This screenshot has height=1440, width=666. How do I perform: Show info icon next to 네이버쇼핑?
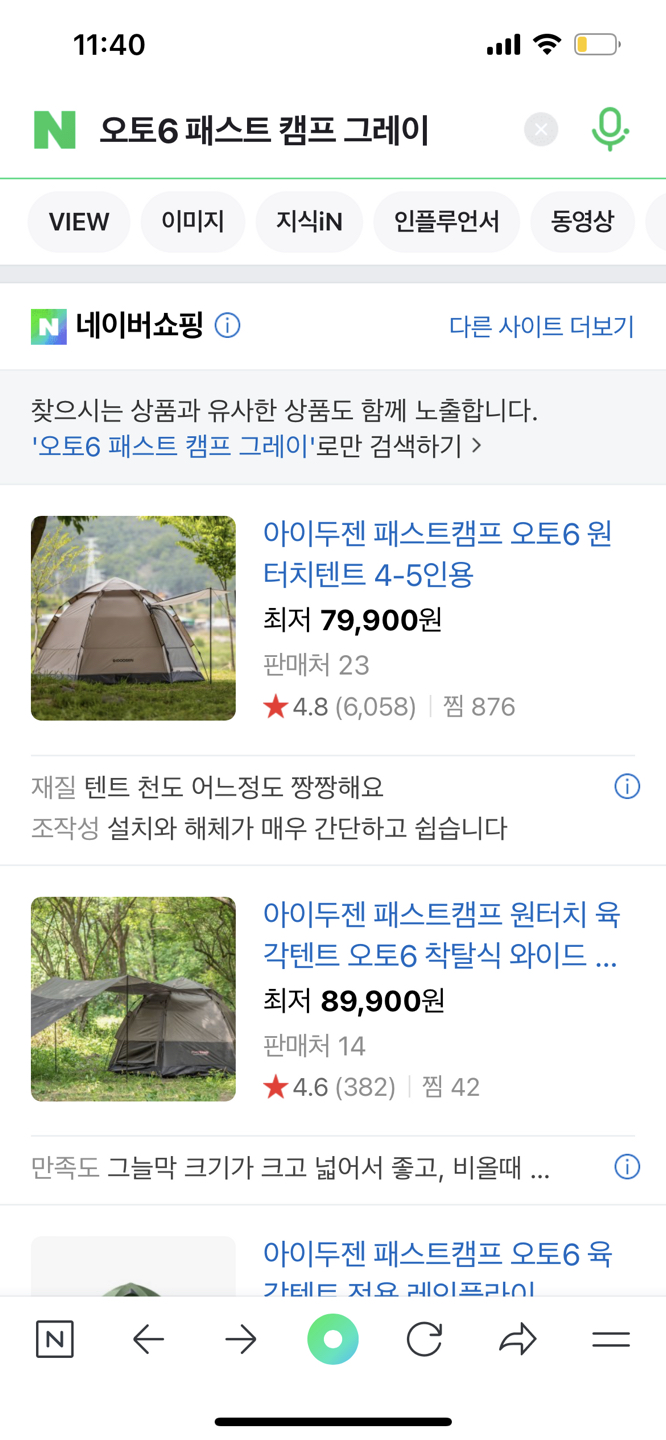pos(228,326)
